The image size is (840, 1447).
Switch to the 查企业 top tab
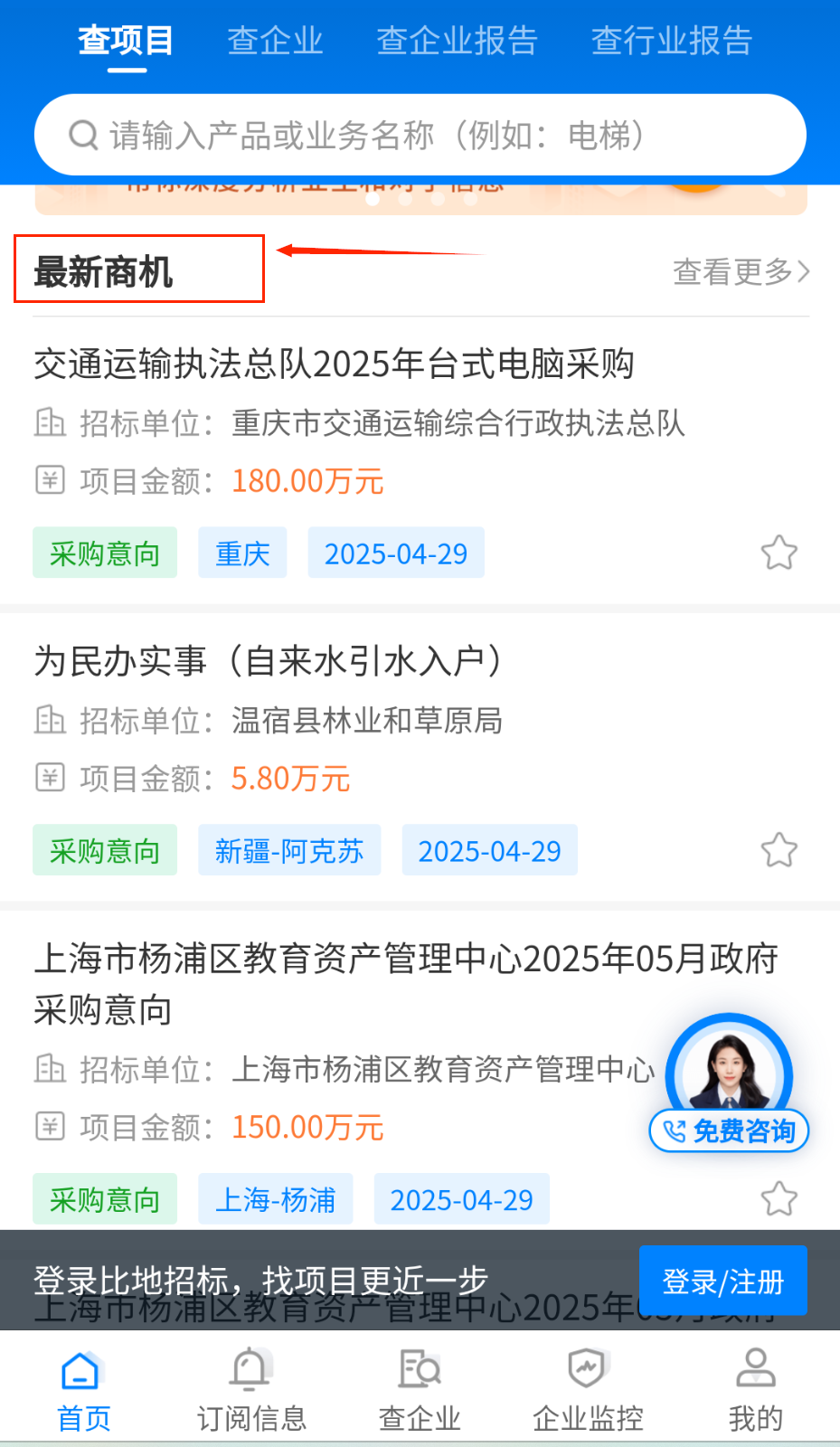pyautogui.click(x=275, y=41)
